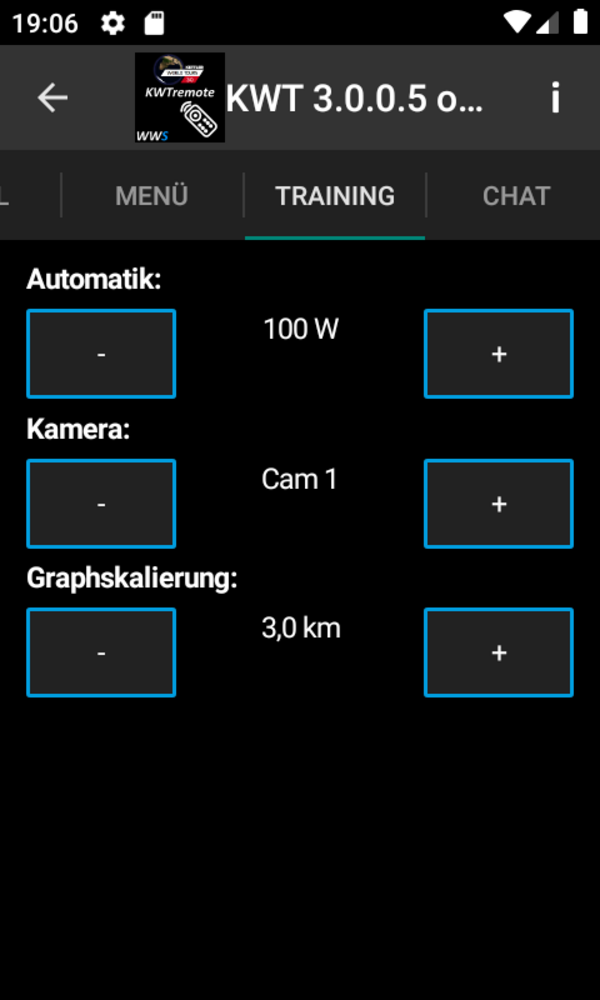Go back with the arrow icon
The width and height of the screenshot is (600, 1000).
52,98
